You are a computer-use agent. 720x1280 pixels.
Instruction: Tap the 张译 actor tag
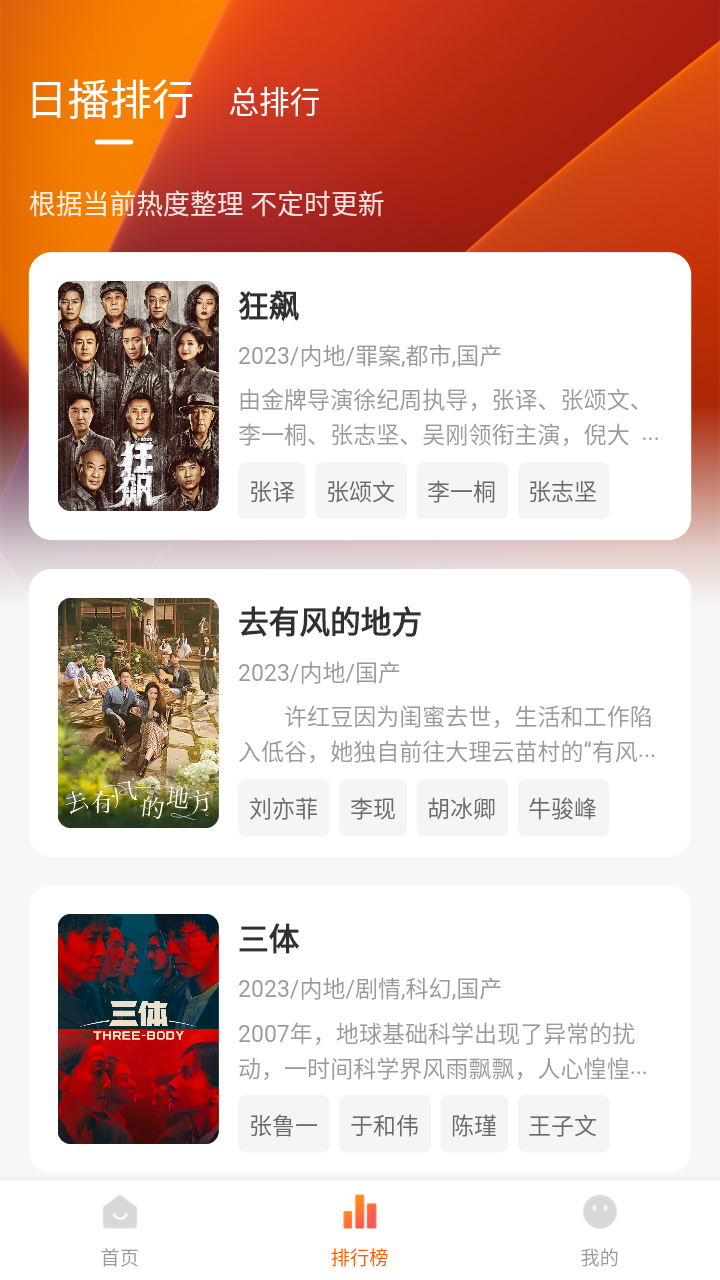click(x=271, y=491)
